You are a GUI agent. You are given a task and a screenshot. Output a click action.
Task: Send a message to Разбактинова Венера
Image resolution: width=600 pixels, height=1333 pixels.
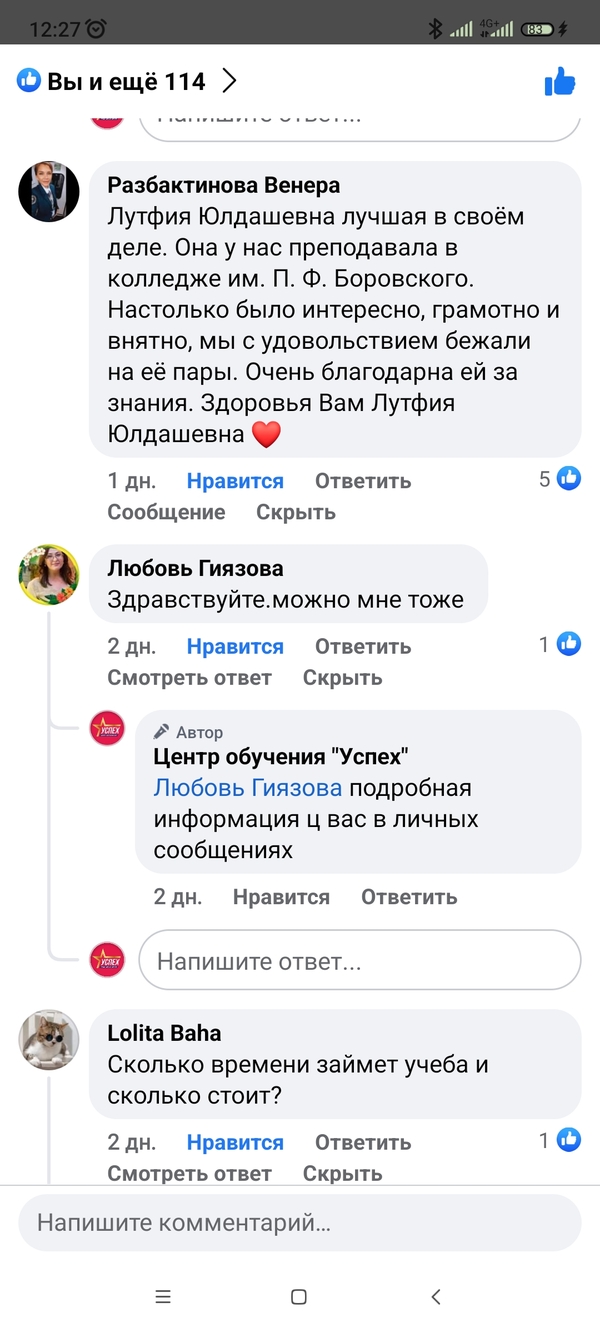click(166, 512)
